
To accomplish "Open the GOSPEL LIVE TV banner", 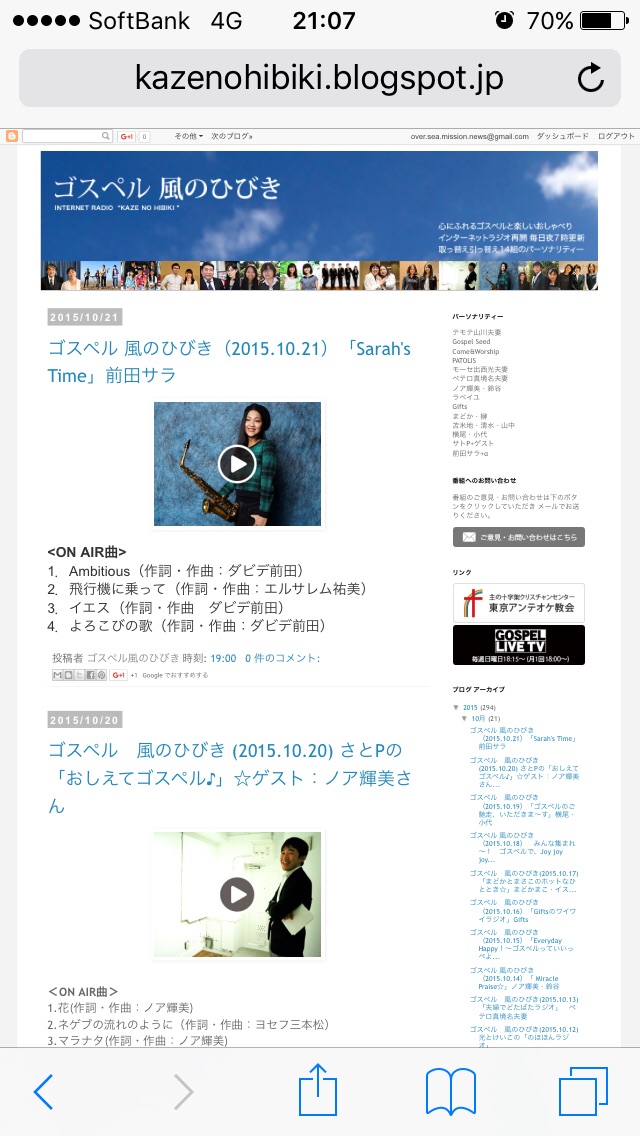I will click(x=518, y=645).
